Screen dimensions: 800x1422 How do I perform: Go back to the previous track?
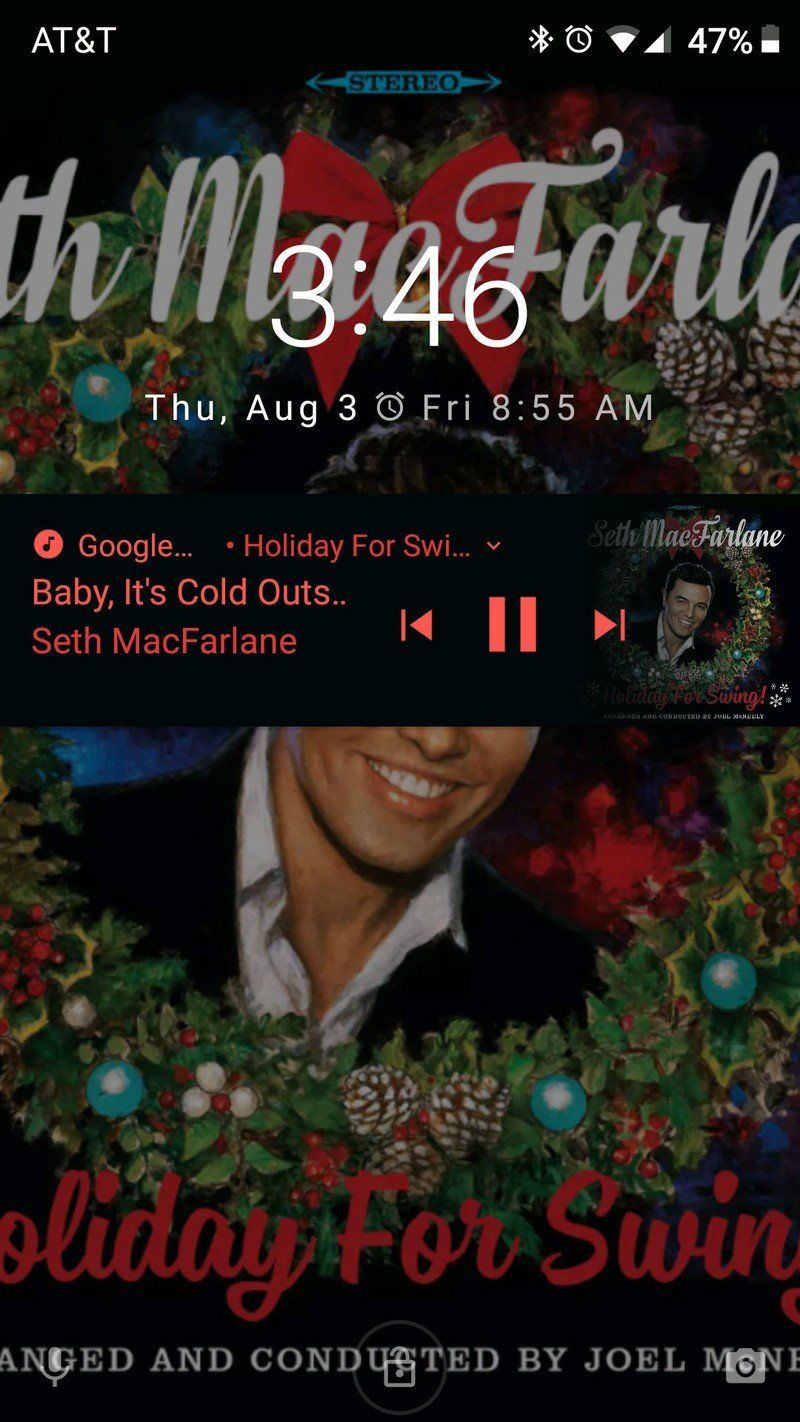click(416, 625)
